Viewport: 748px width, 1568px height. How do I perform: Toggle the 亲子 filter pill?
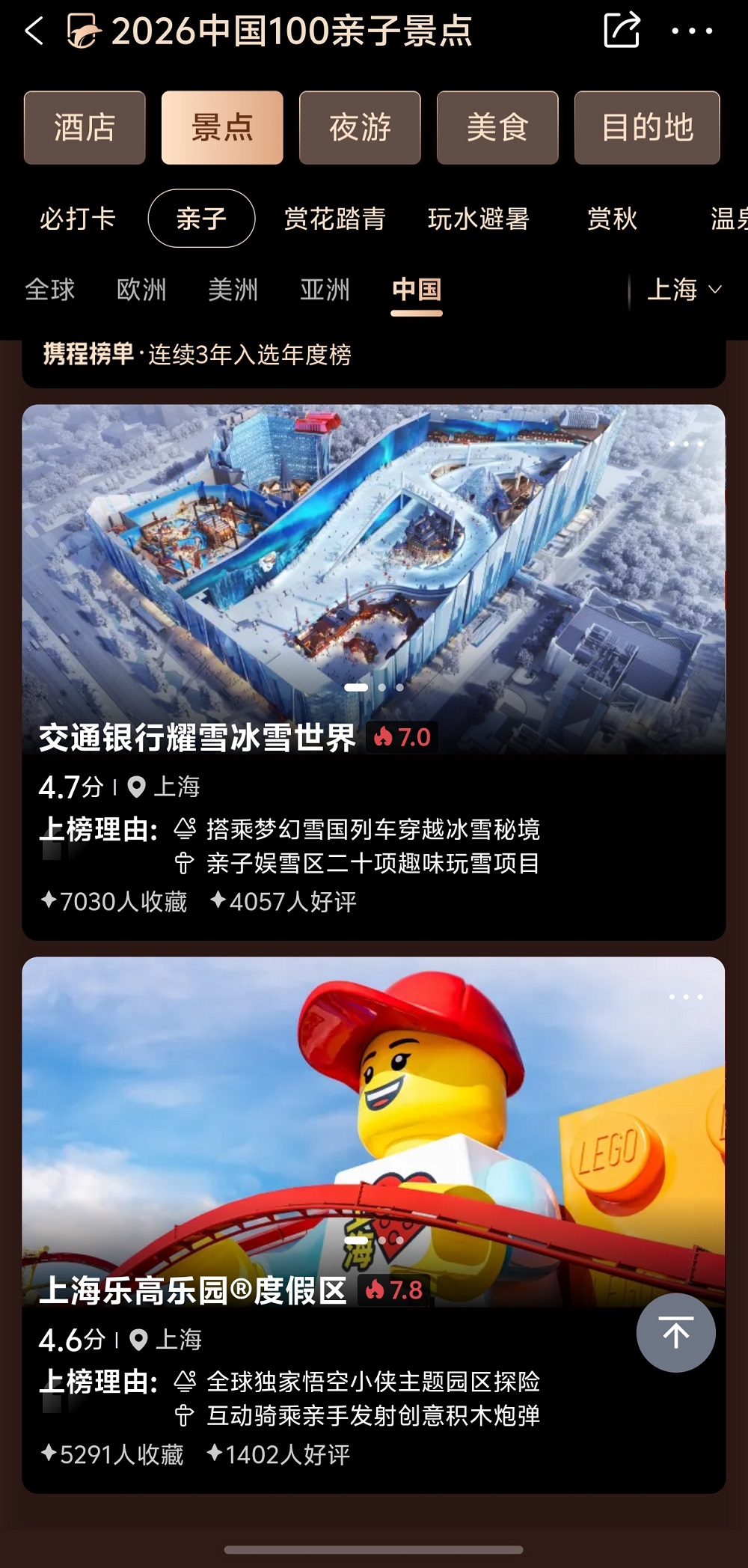point(200,219)
